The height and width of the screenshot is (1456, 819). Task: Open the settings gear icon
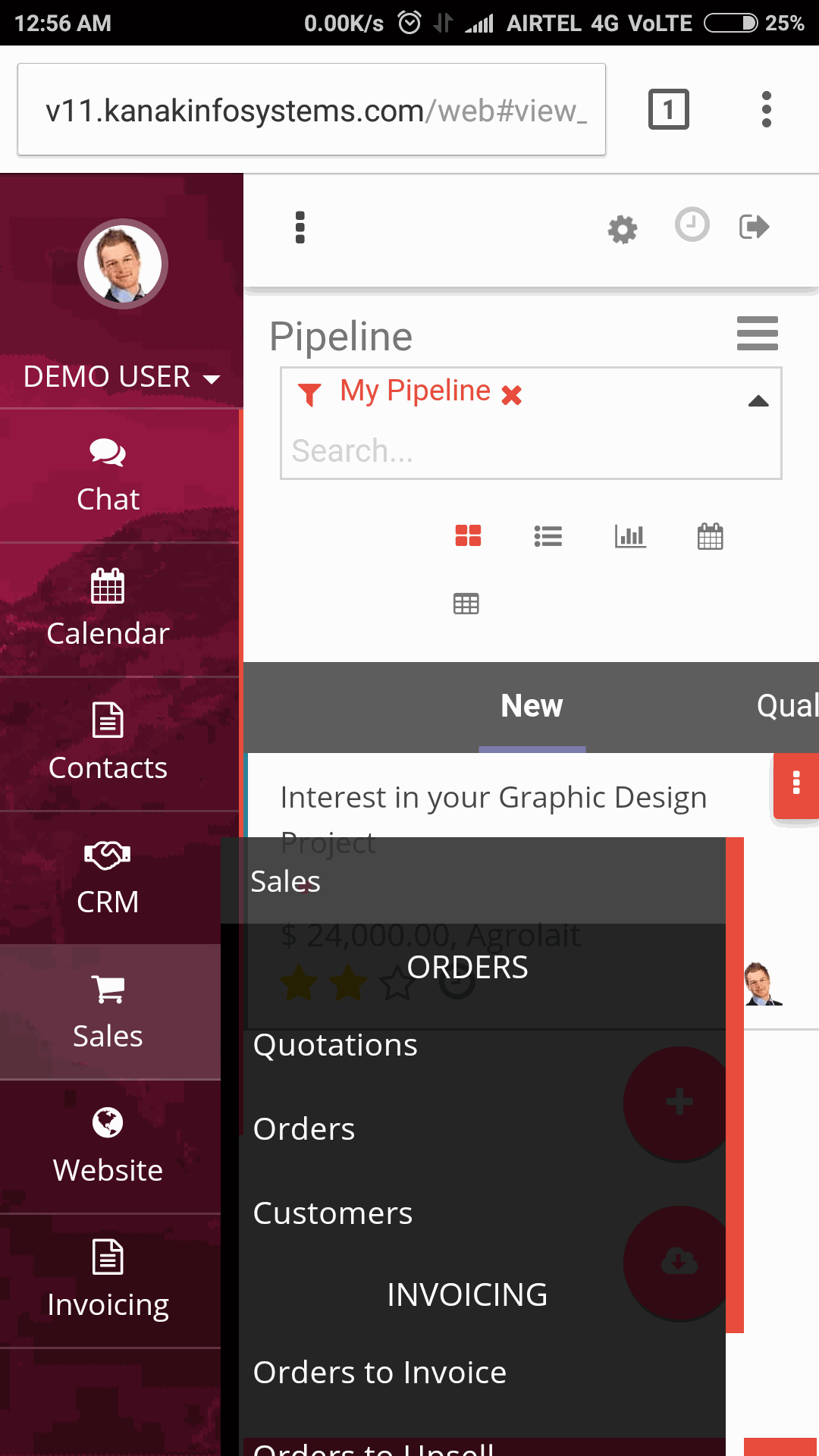pyautogui.click(x=623, y=228)
